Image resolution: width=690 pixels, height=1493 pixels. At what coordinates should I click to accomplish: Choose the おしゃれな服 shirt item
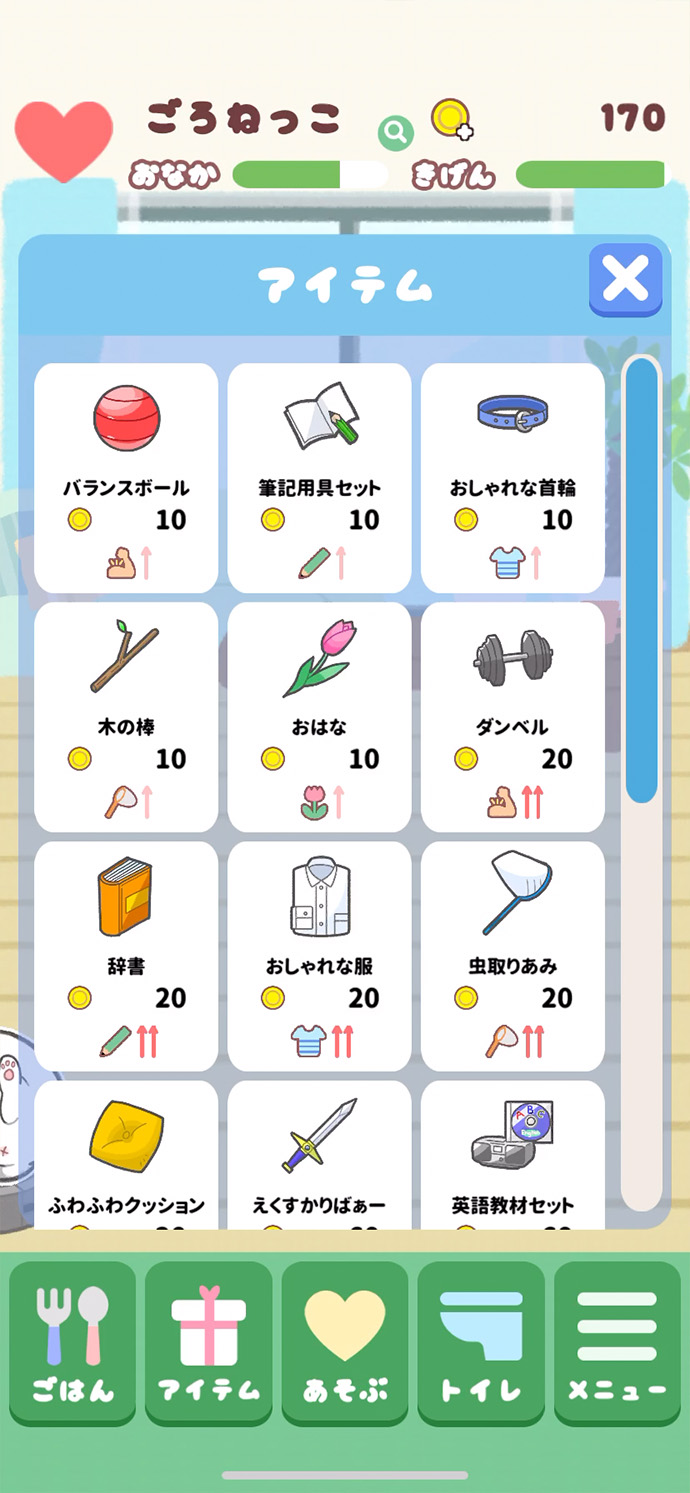click(x=319, y=955)
